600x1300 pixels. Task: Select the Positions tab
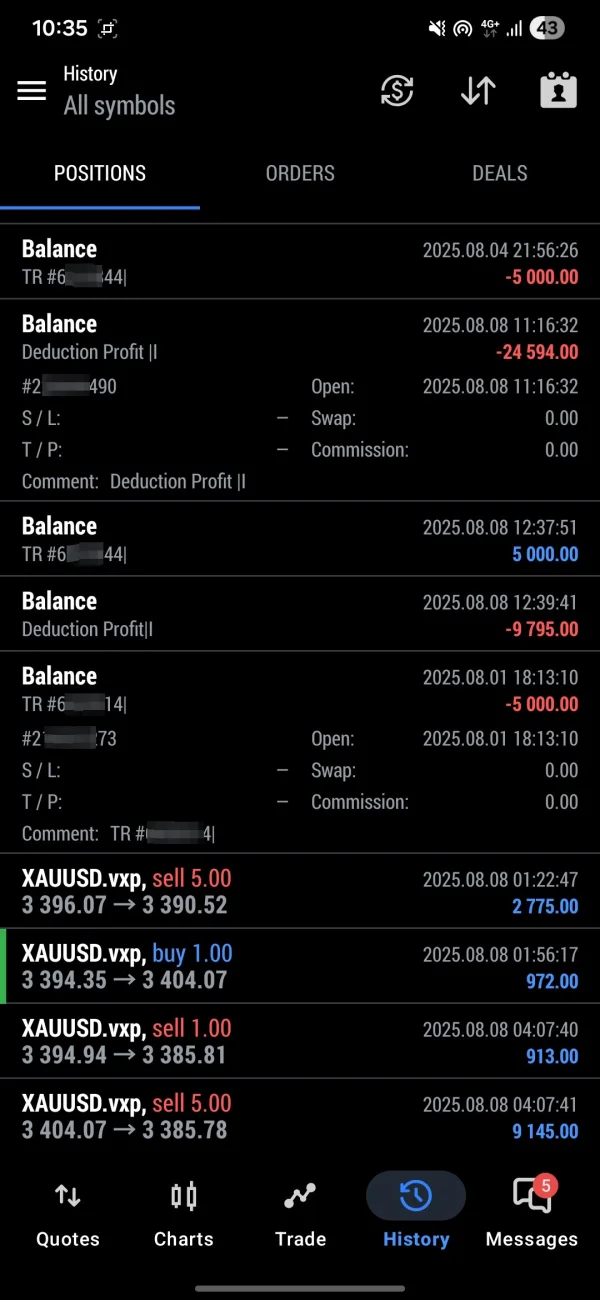pos(100,174)
